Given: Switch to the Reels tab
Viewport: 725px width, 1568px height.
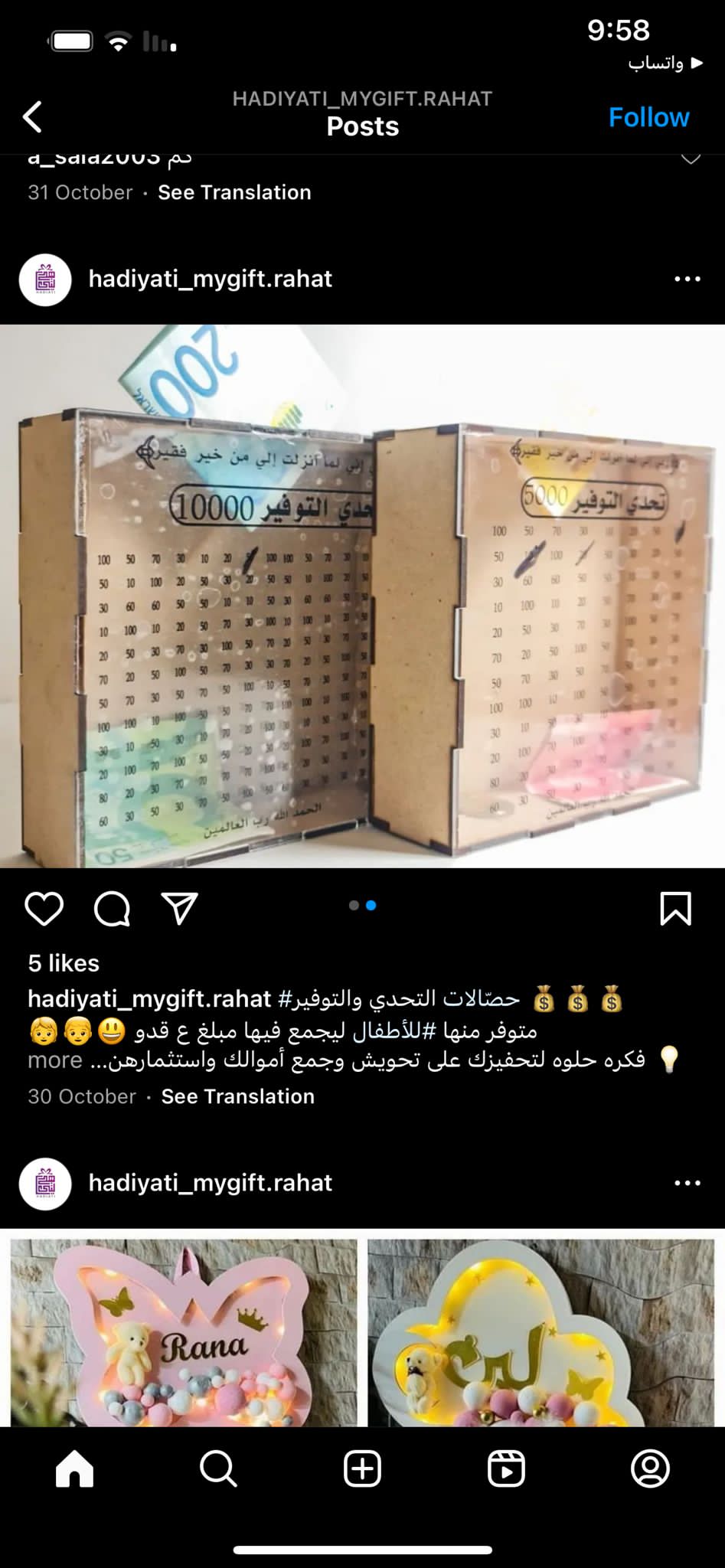Looking at the screenshot, I should pyautogui.click(x=506, y=1469).
